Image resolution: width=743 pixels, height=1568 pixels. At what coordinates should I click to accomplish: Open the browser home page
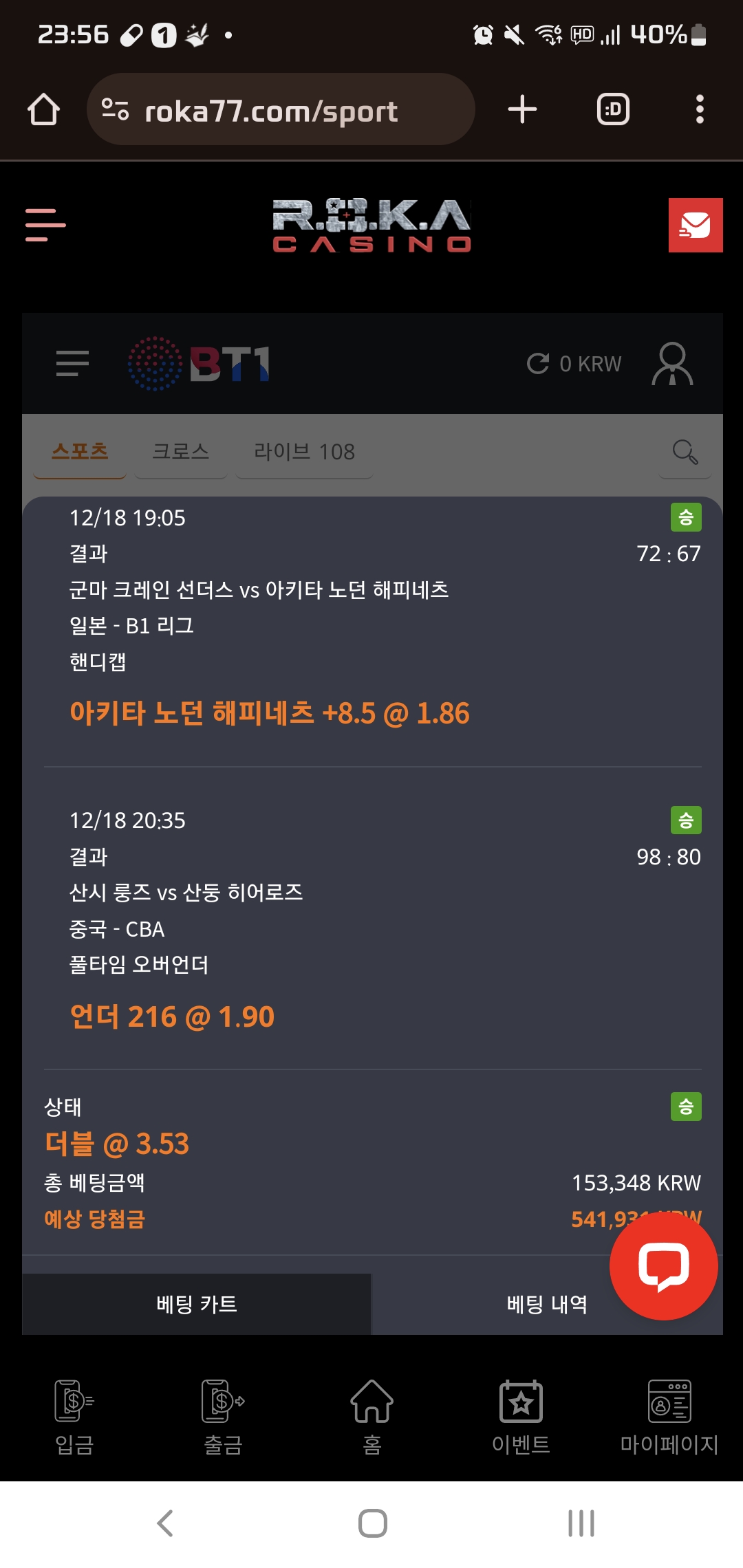click(43, 110)
